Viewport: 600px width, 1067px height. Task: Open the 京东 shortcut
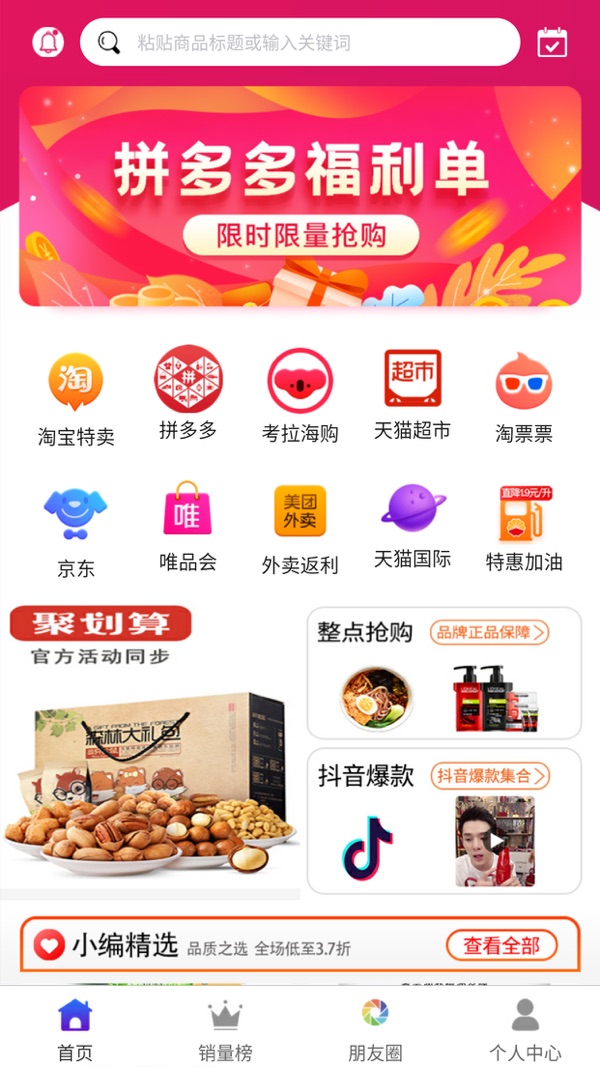coord(76,531)
